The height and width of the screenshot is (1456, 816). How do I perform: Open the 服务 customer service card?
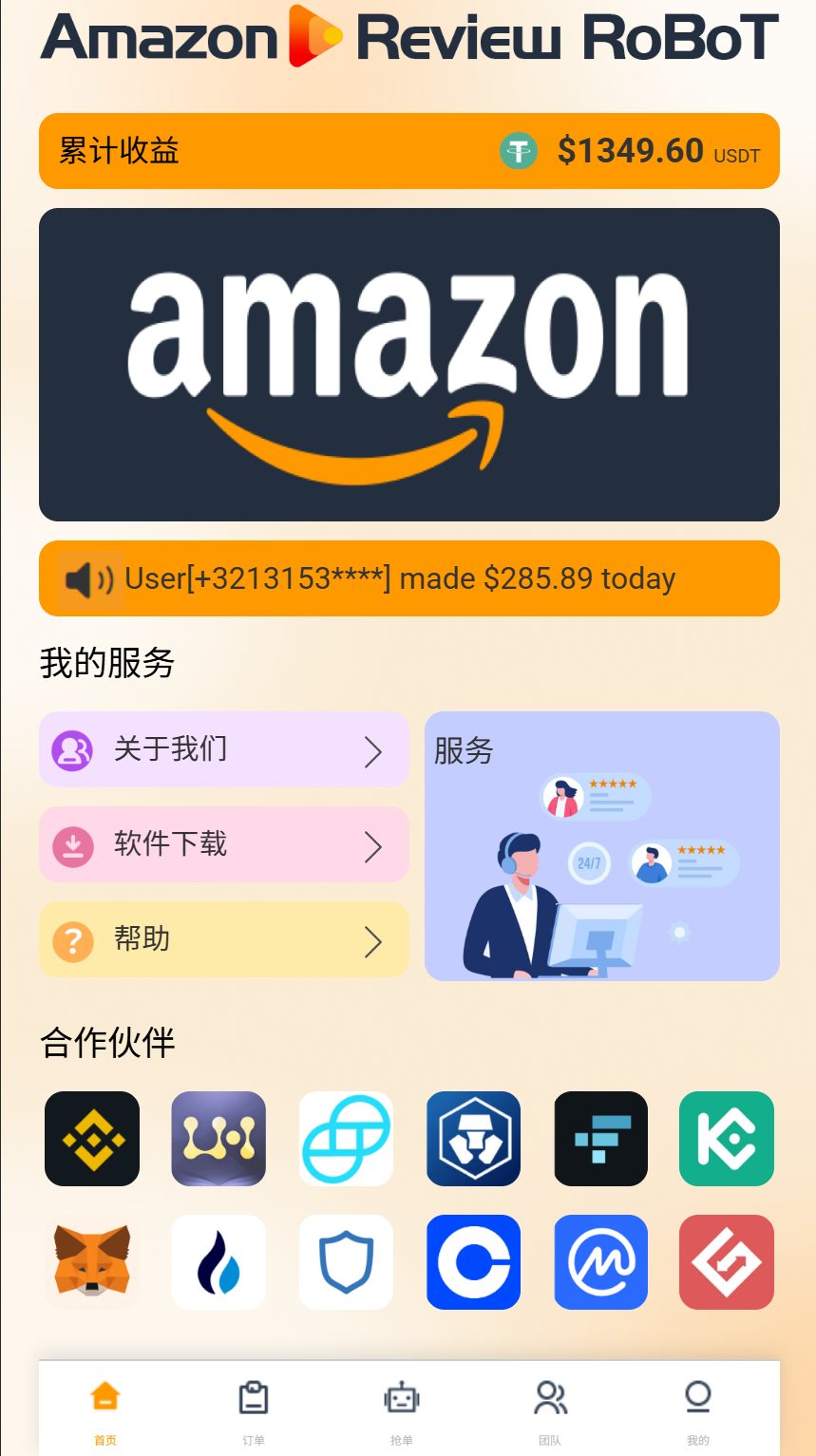(x=601, y=845)
